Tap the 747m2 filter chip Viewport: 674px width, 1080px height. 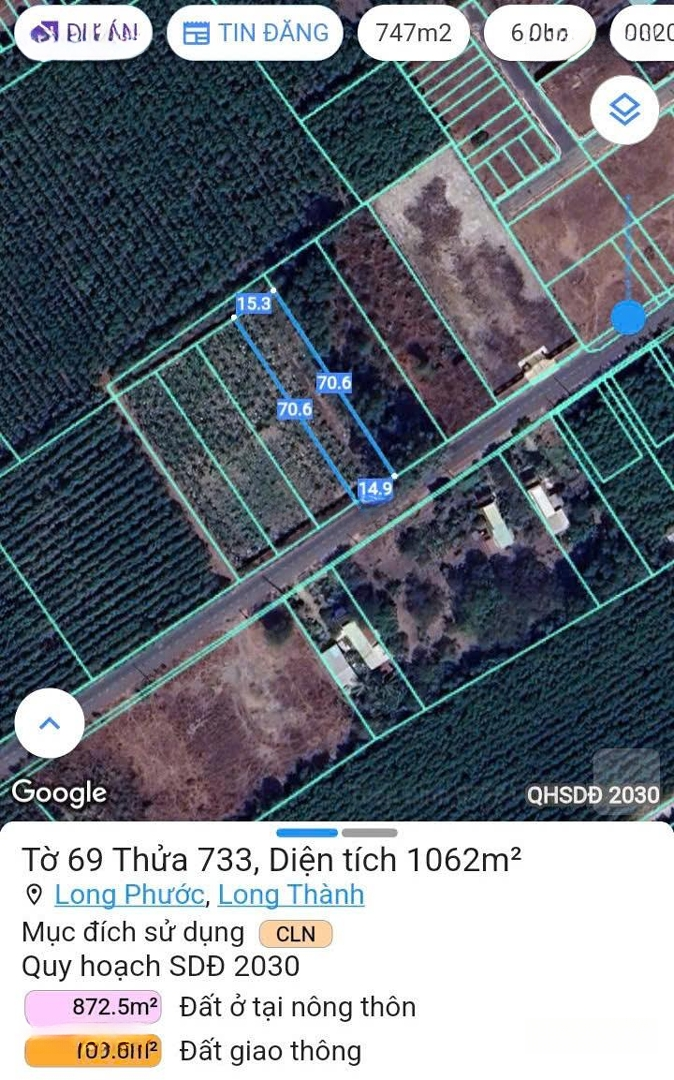[x=414, y=32]
